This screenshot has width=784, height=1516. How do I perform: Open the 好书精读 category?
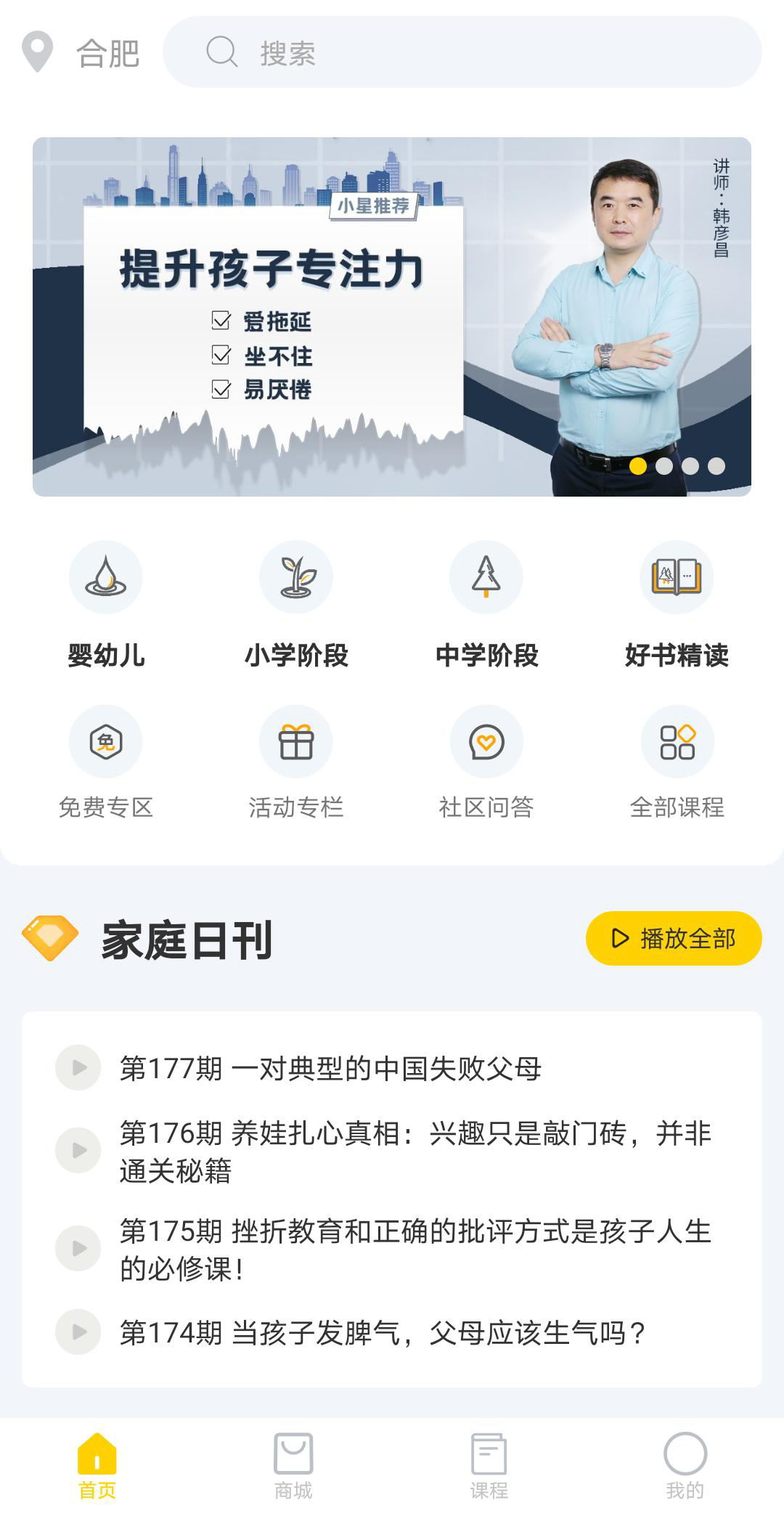point(677,604)
